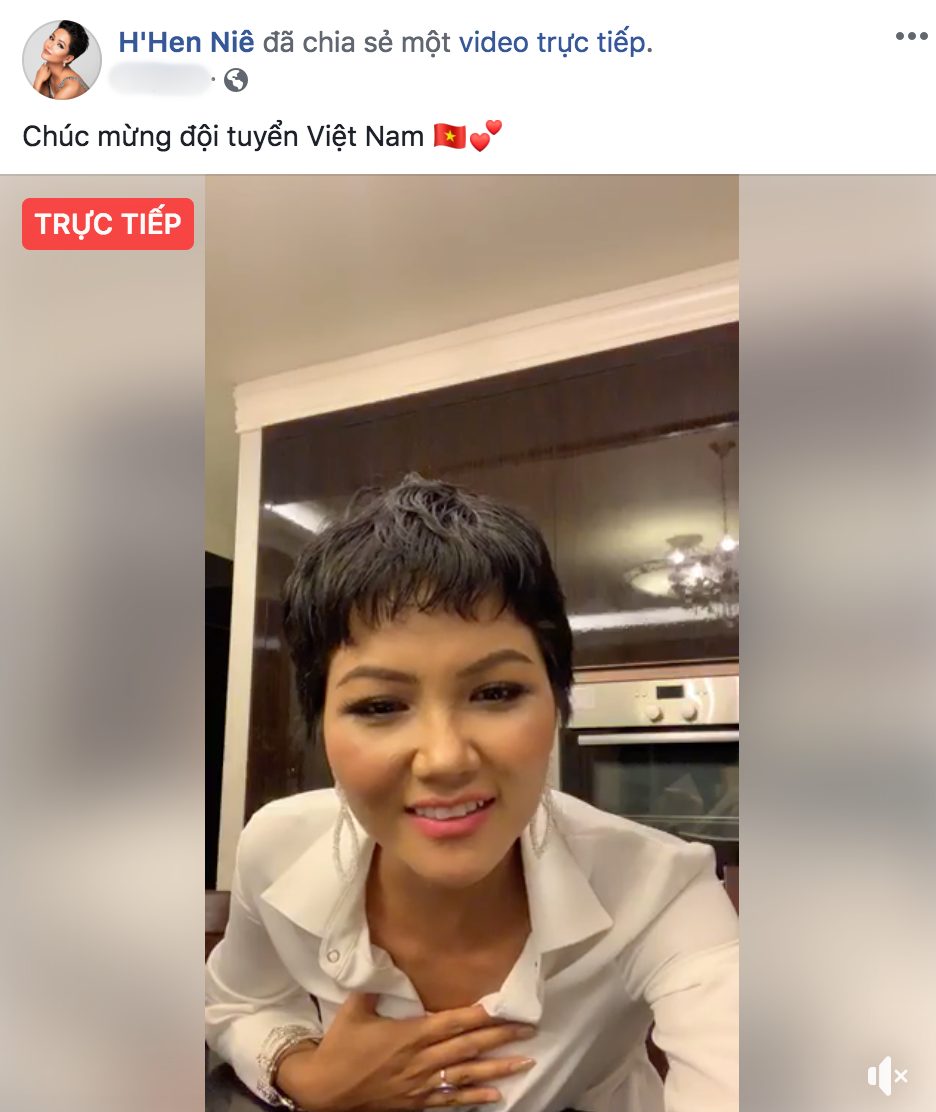Open the post's three-dot options menu
This screenshot has width=936, height=1112.
pos(911,37)
